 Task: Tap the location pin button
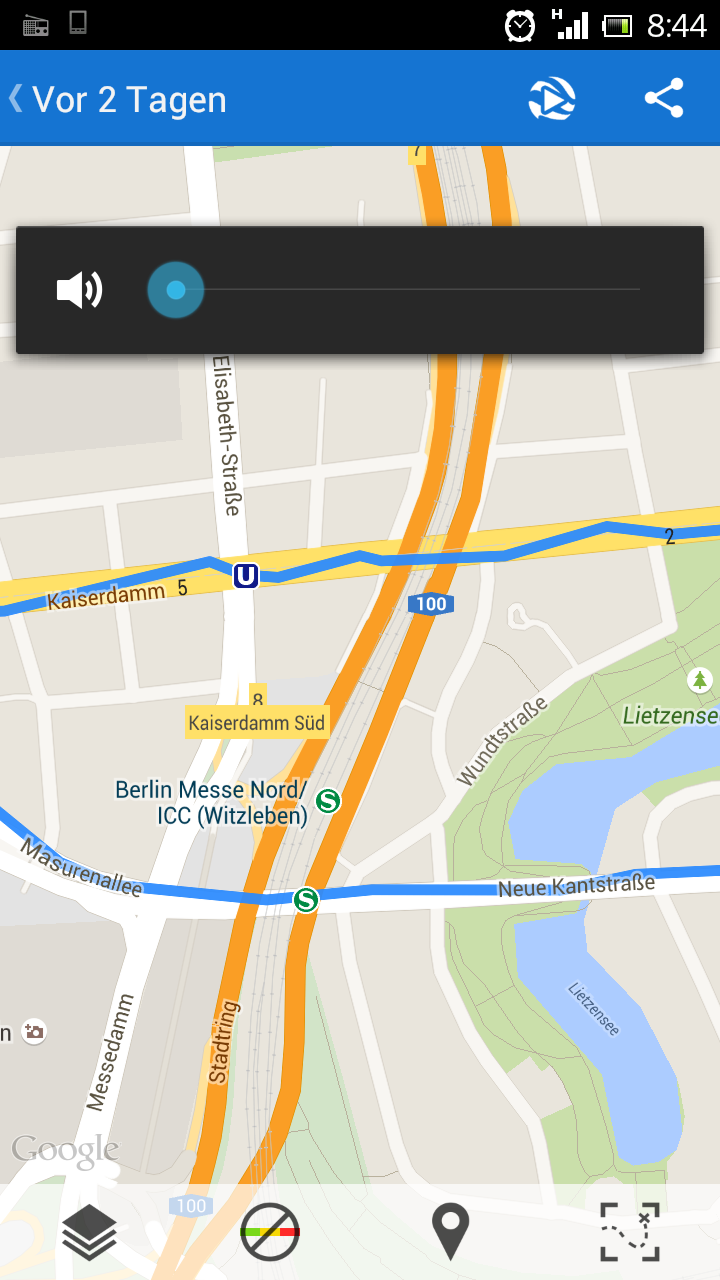click(450, 1231)
